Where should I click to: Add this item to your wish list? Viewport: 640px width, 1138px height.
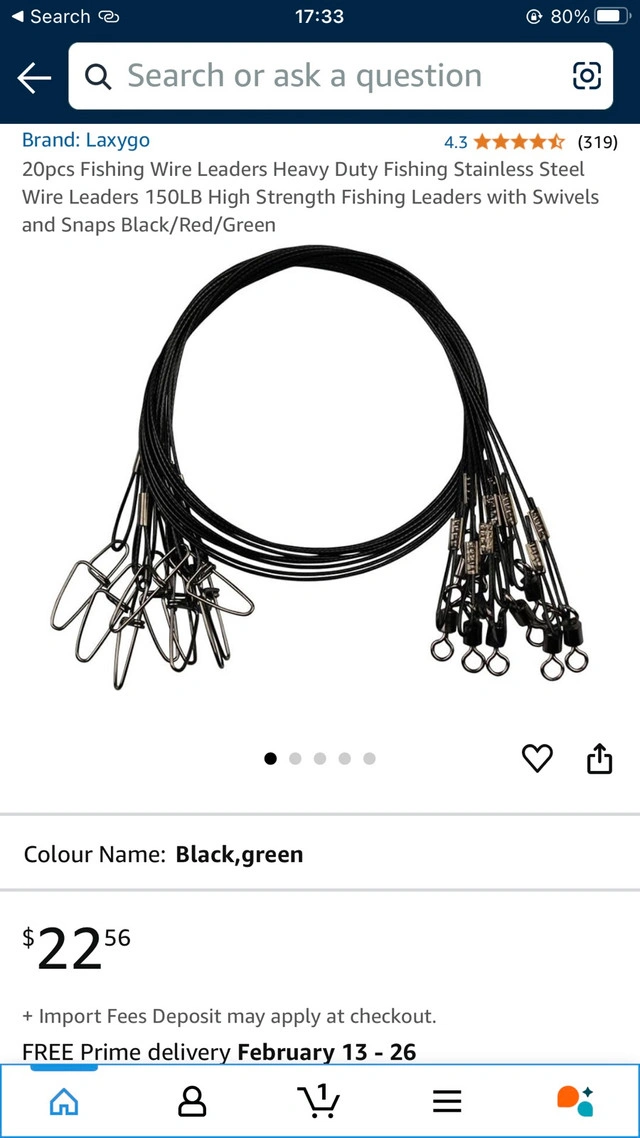(537, 759)
